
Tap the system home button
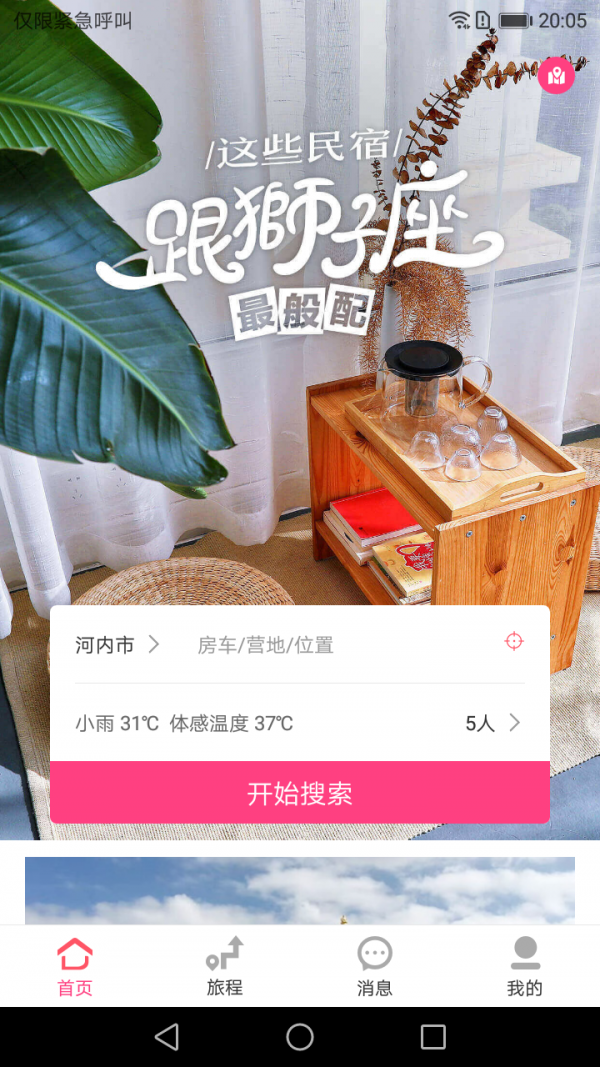click(x=300, y=1037)
